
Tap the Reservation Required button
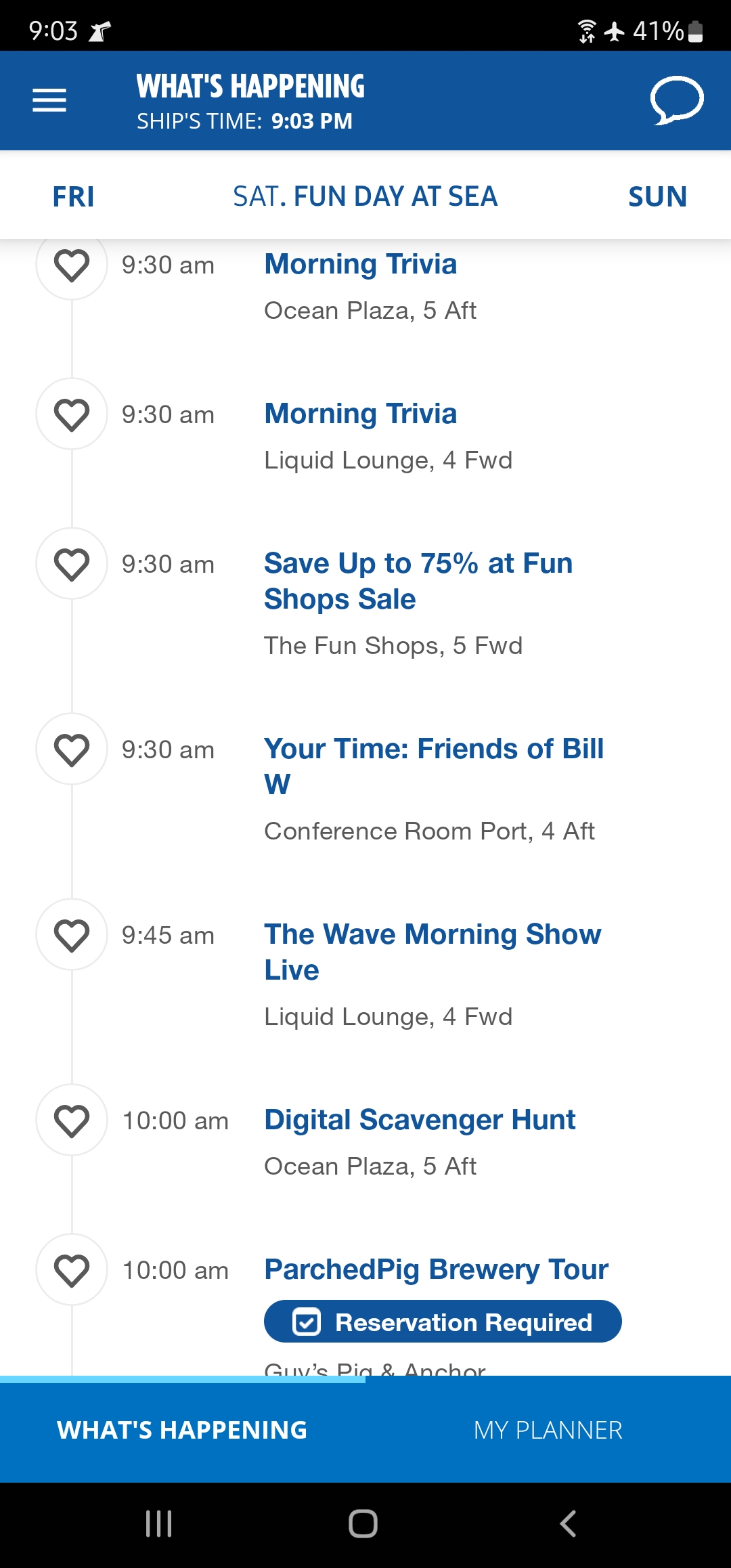[x=443, y=1322]
